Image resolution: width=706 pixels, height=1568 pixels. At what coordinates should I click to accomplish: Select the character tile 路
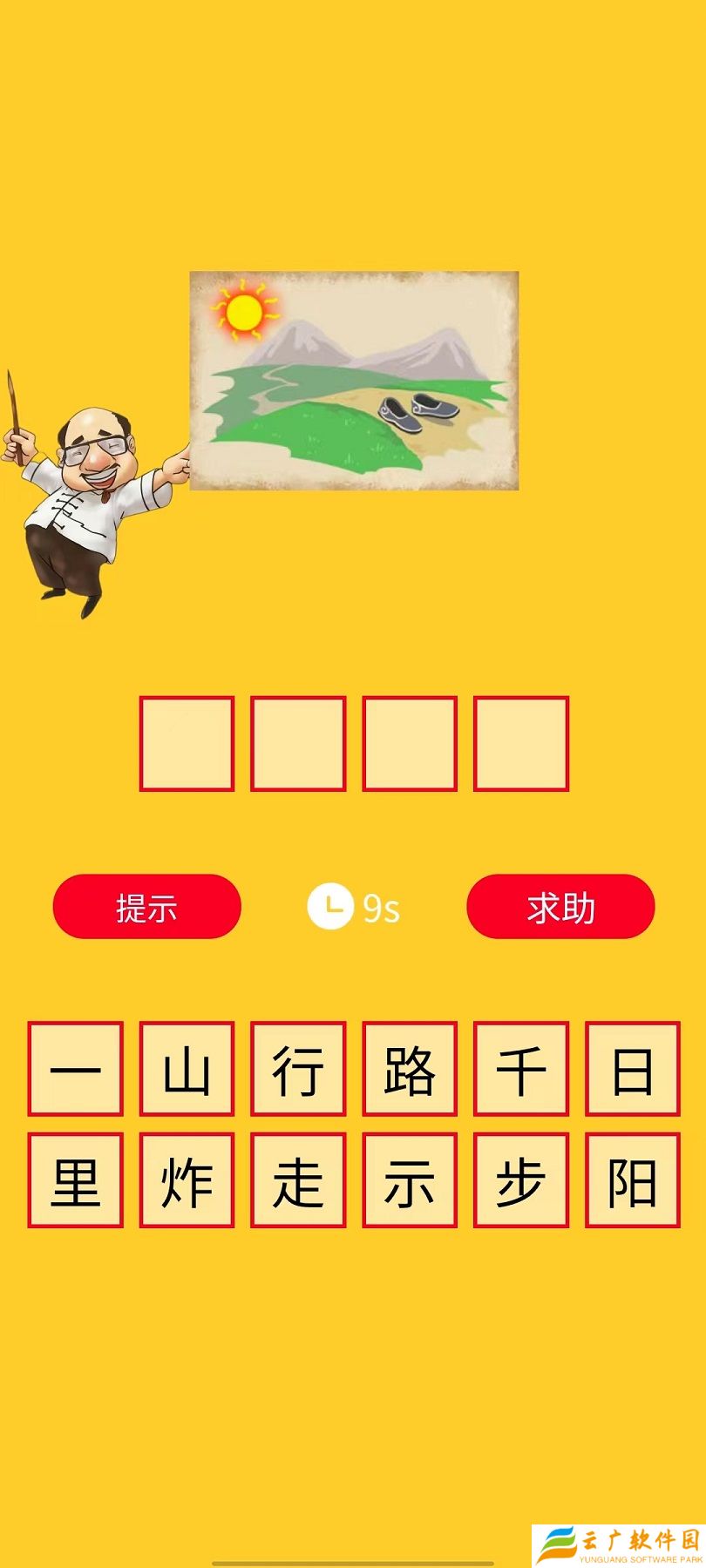[410, 1069]
